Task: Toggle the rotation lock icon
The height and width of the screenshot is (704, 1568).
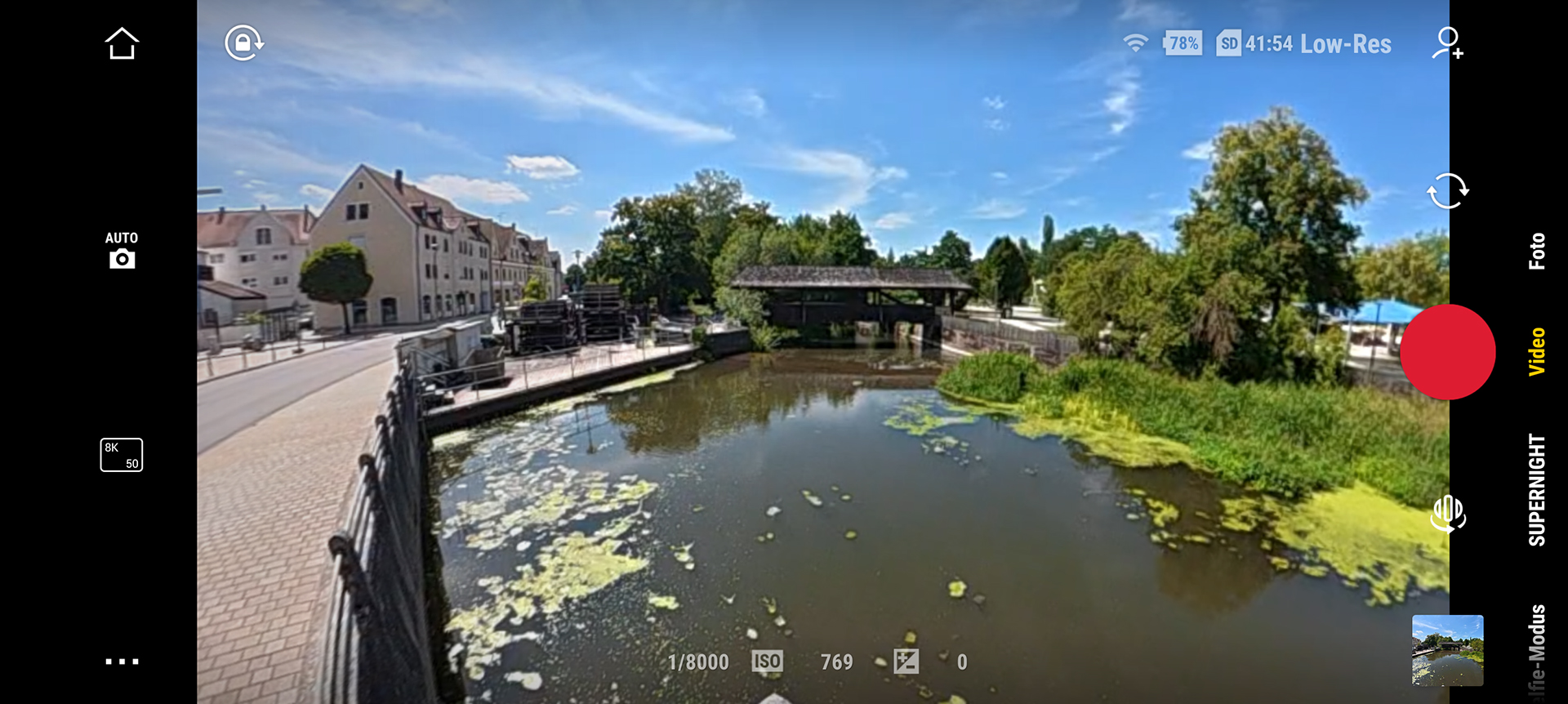Action: pyautogui.click(x=243, y=42)
